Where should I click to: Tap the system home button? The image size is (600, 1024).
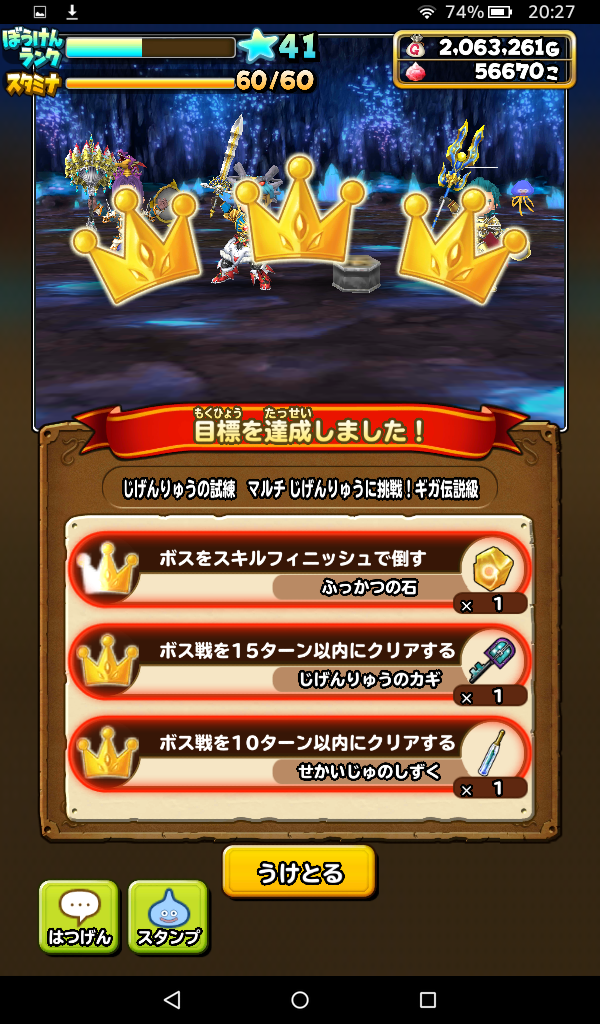click(x=300, y=999)
